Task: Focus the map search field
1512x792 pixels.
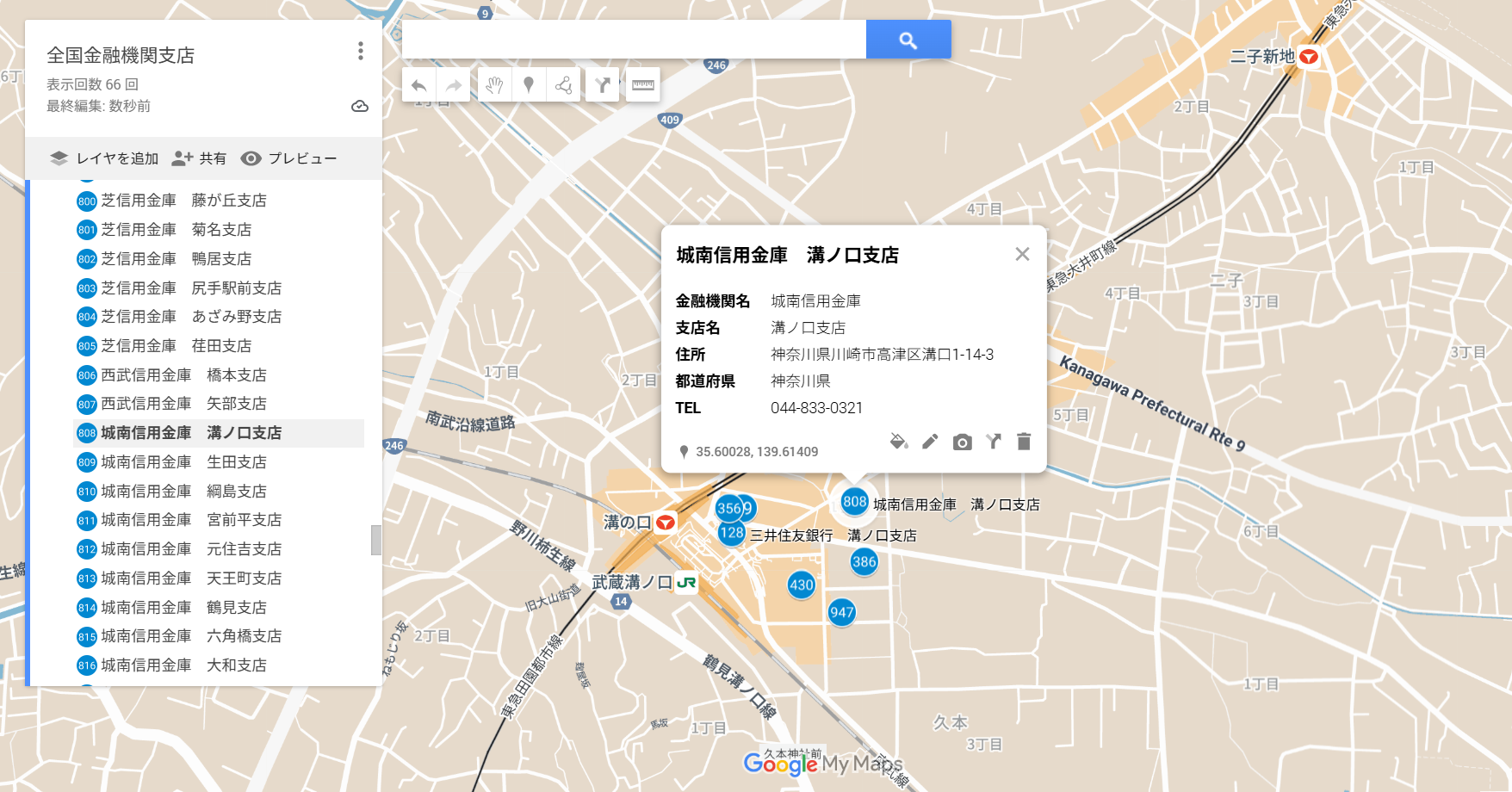Action: click(634, 40)
